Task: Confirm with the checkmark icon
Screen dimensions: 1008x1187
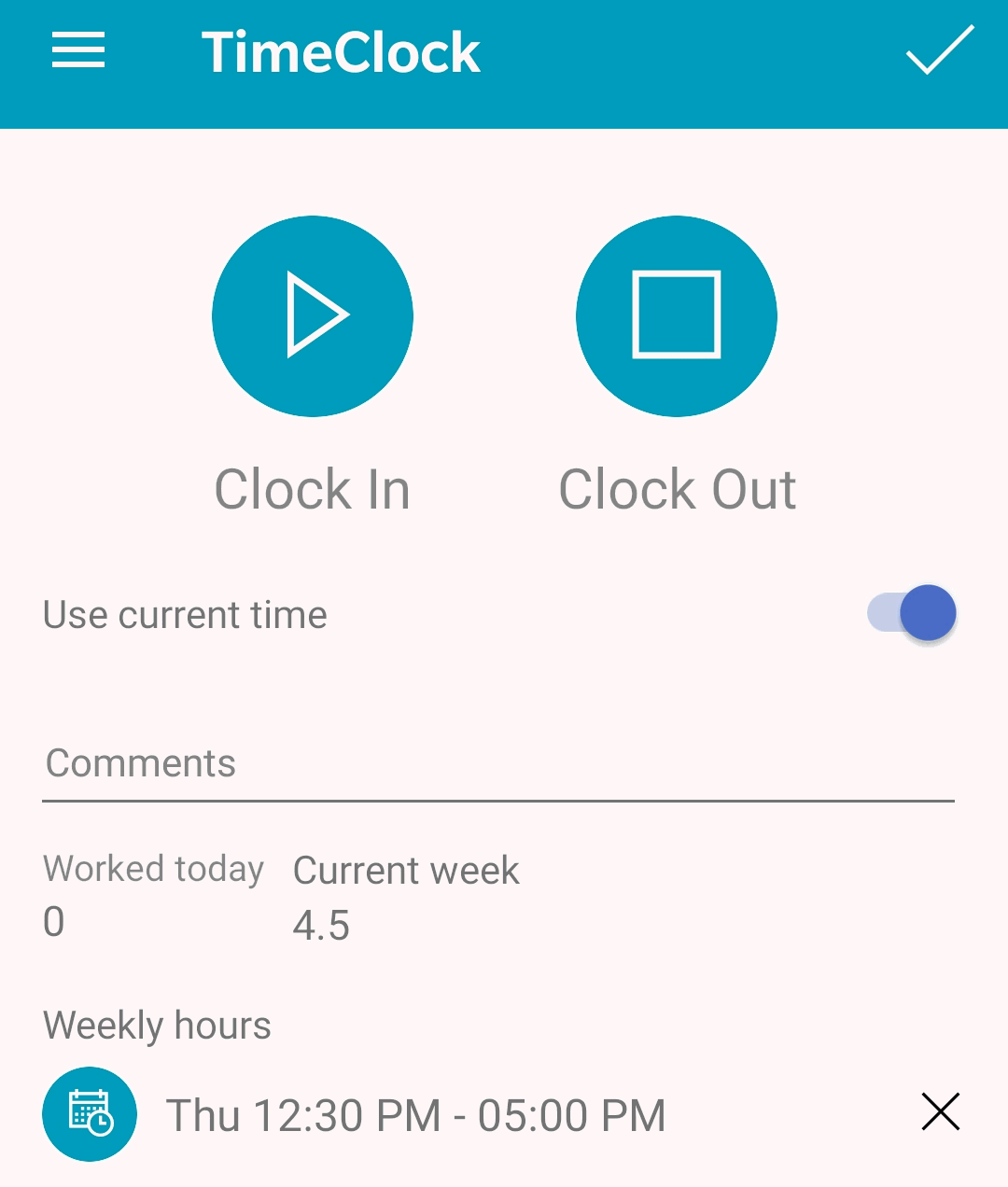Action: pos(940,50)
